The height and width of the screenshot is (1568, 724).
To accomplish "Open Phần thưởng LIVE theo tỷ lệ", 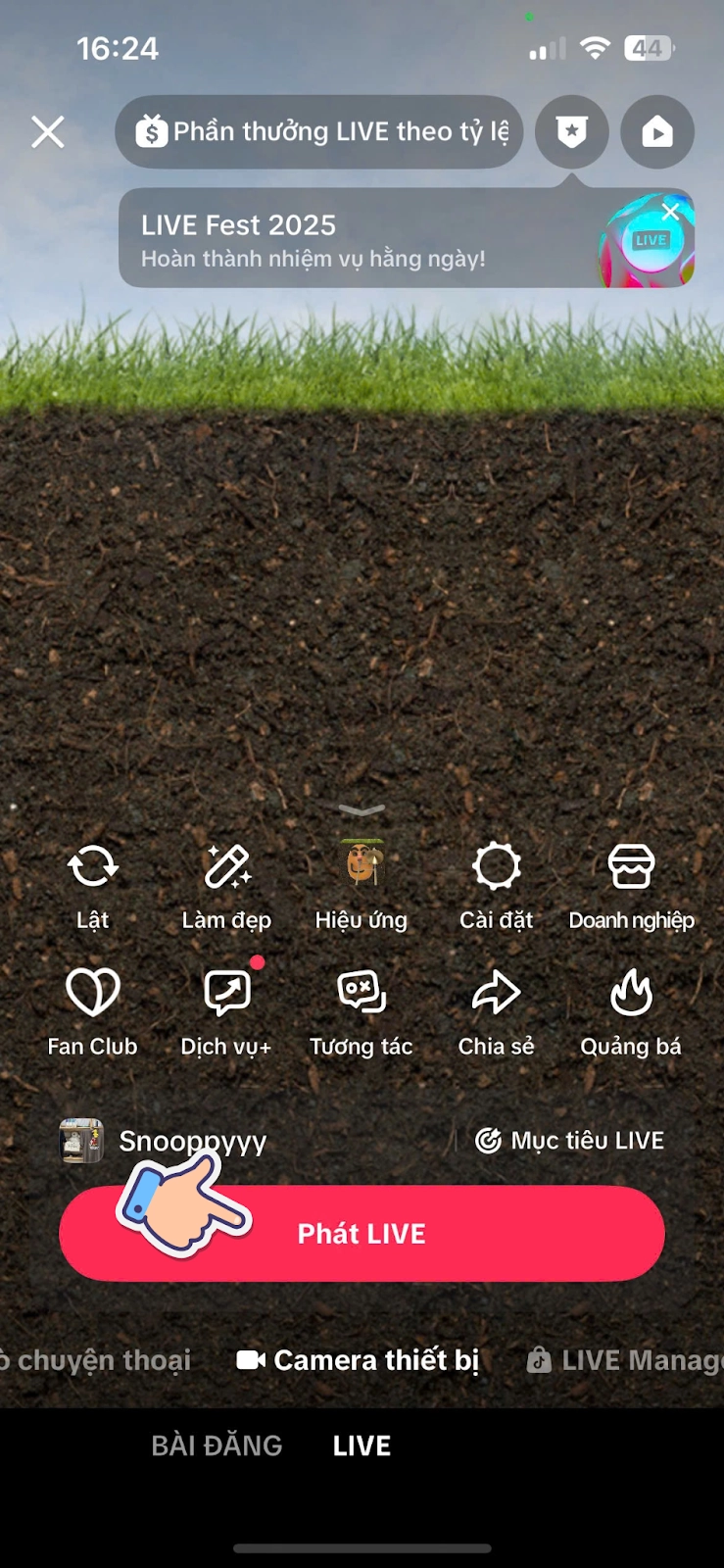I will [x=319, y=131].
